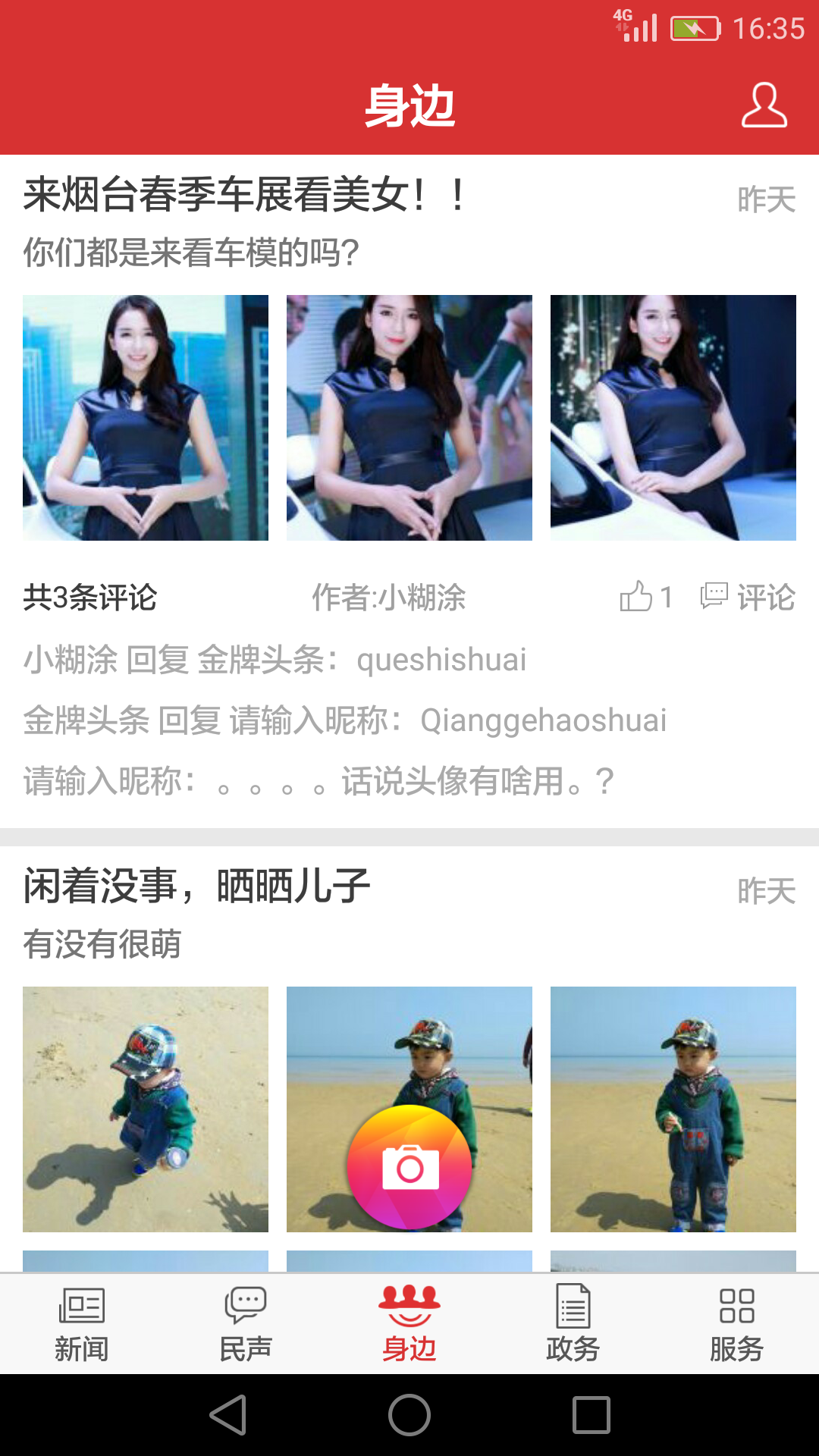Tap the system home button
The width and height of the screenshot is (819, 1456).
[409, 1415]
